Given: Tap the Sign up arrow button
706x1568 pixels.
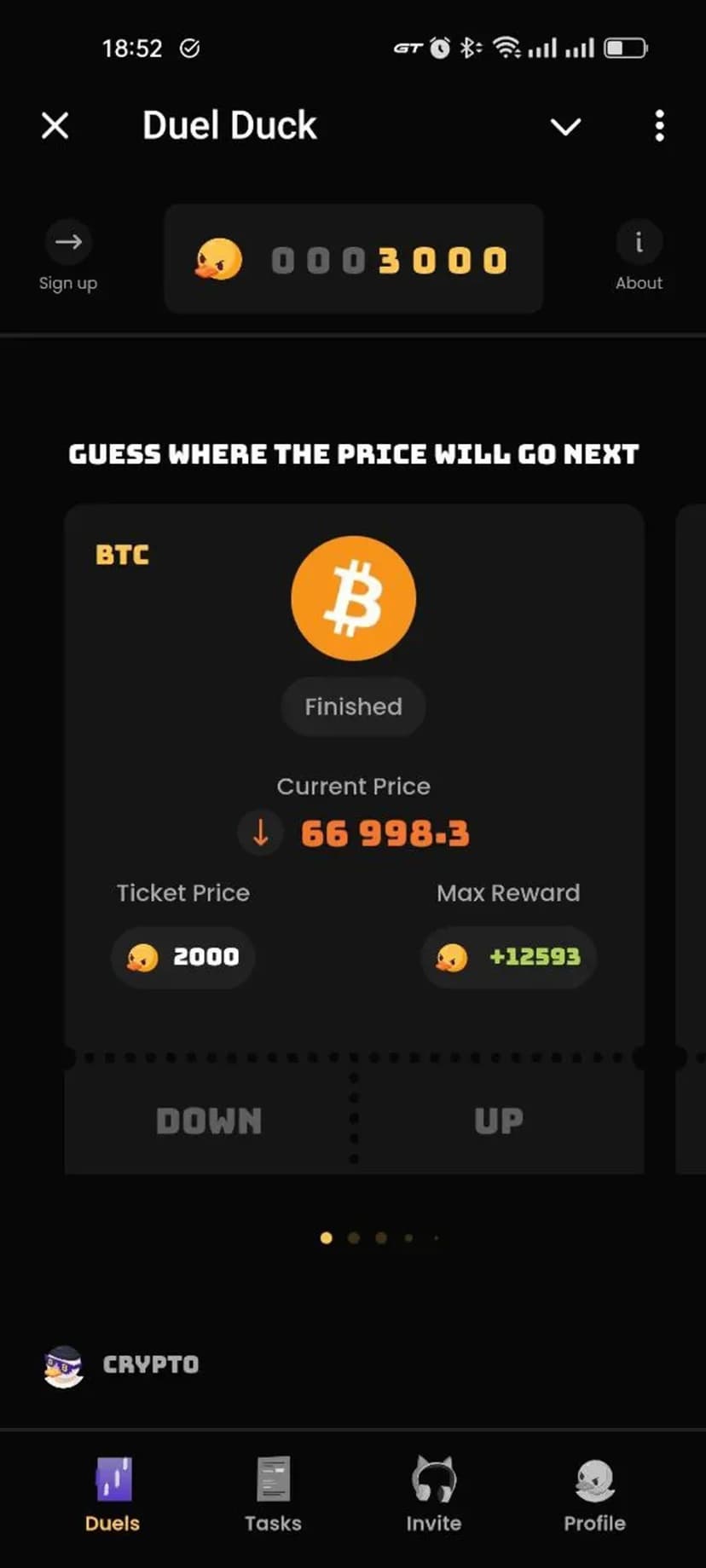Looking at the screenshot, I should coord(68,243).
